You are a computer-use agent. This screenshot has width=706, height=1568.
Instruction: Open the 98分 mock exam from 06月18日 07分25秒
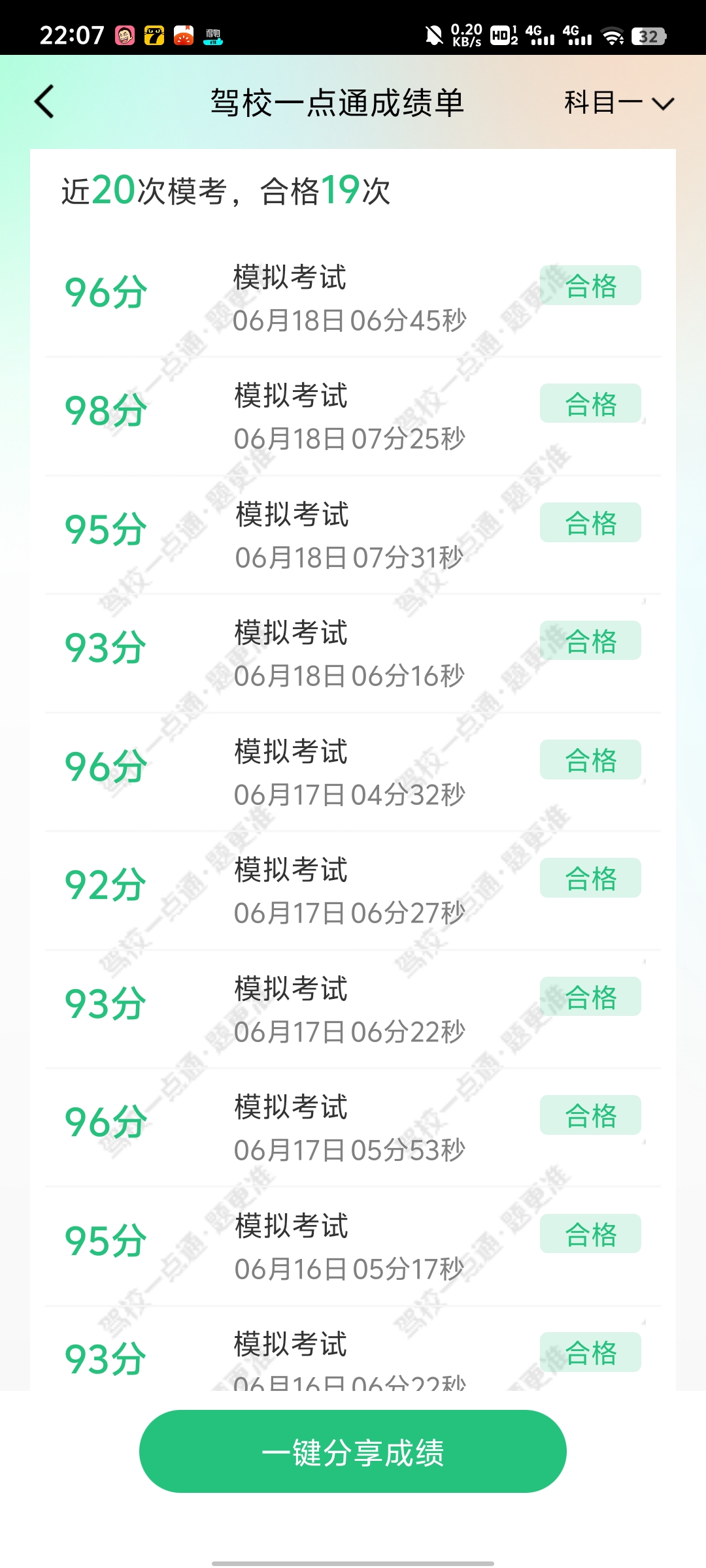tap(353, 417)
